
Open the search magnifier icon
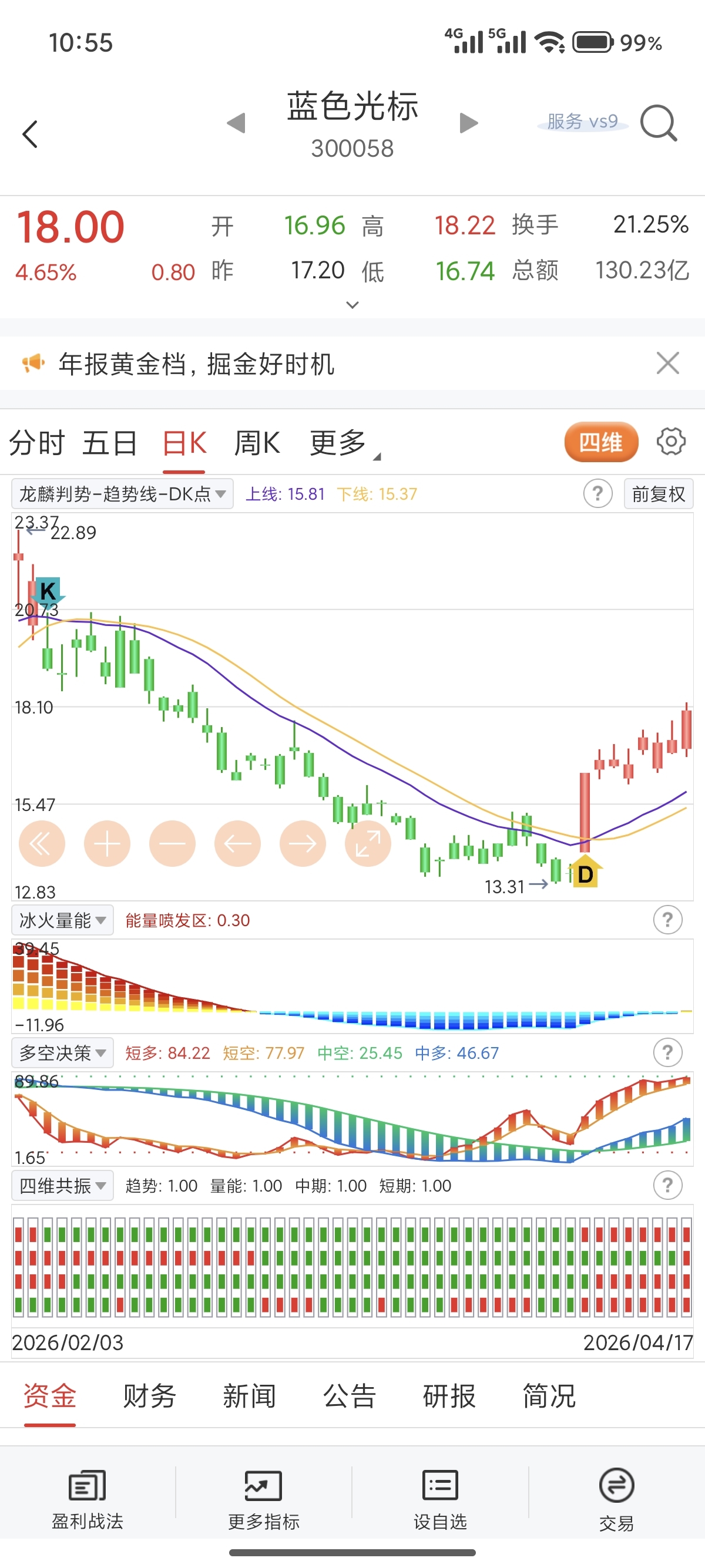click(x=658, y=123)
